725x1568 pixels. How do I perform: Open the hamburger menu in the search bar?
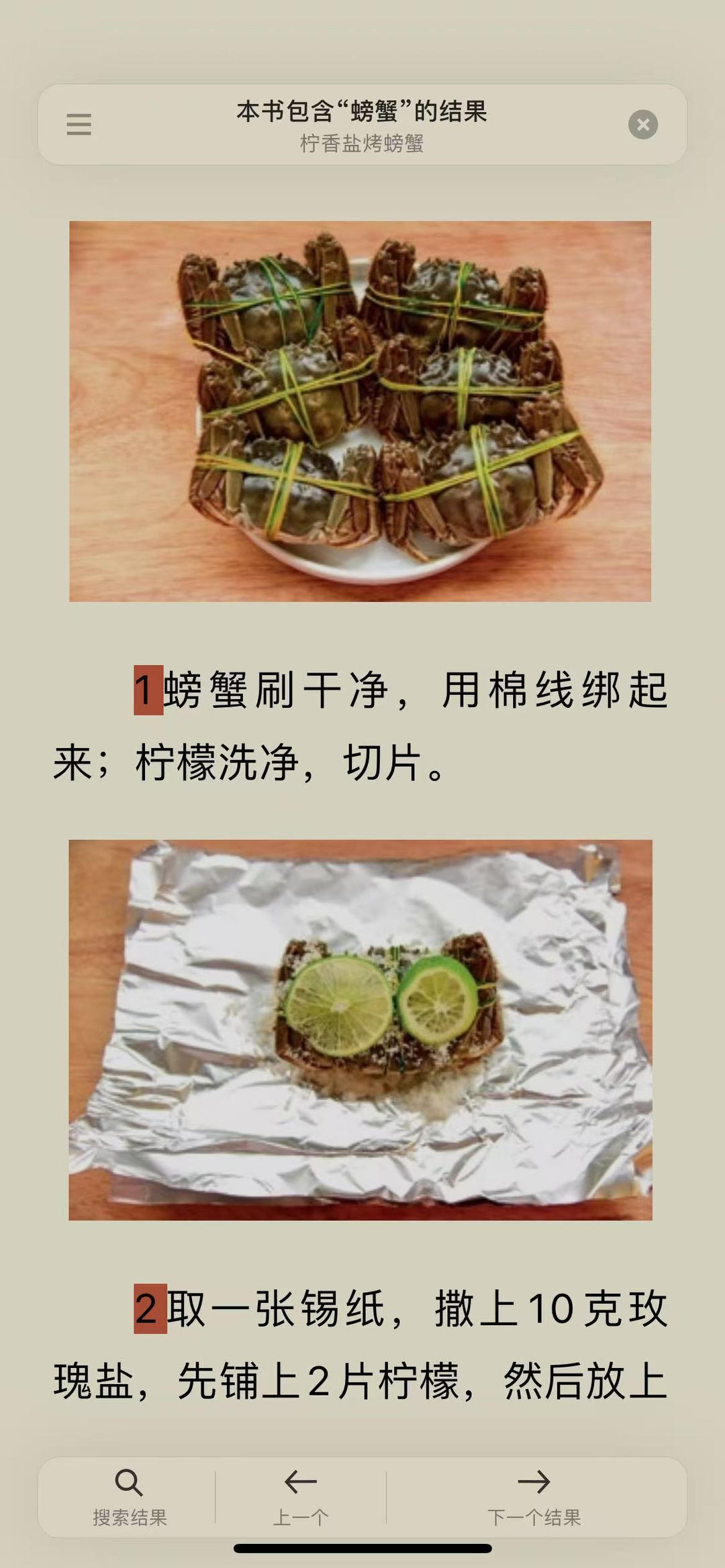tap(79, 124)
